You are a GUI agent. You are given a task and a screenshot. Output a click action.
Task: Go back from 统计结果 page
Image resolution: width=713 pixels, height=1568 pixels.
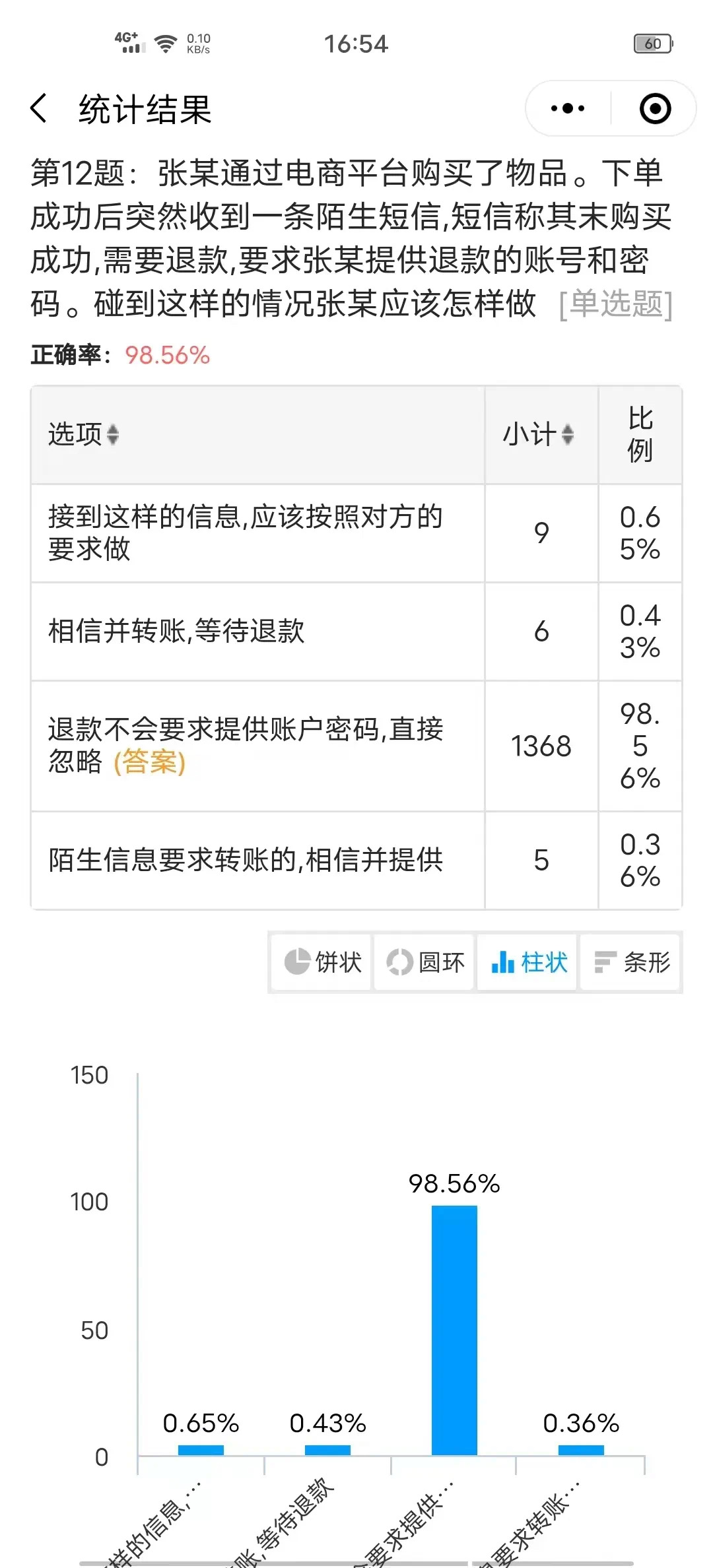pyautogui.click(x=40, y=108)
